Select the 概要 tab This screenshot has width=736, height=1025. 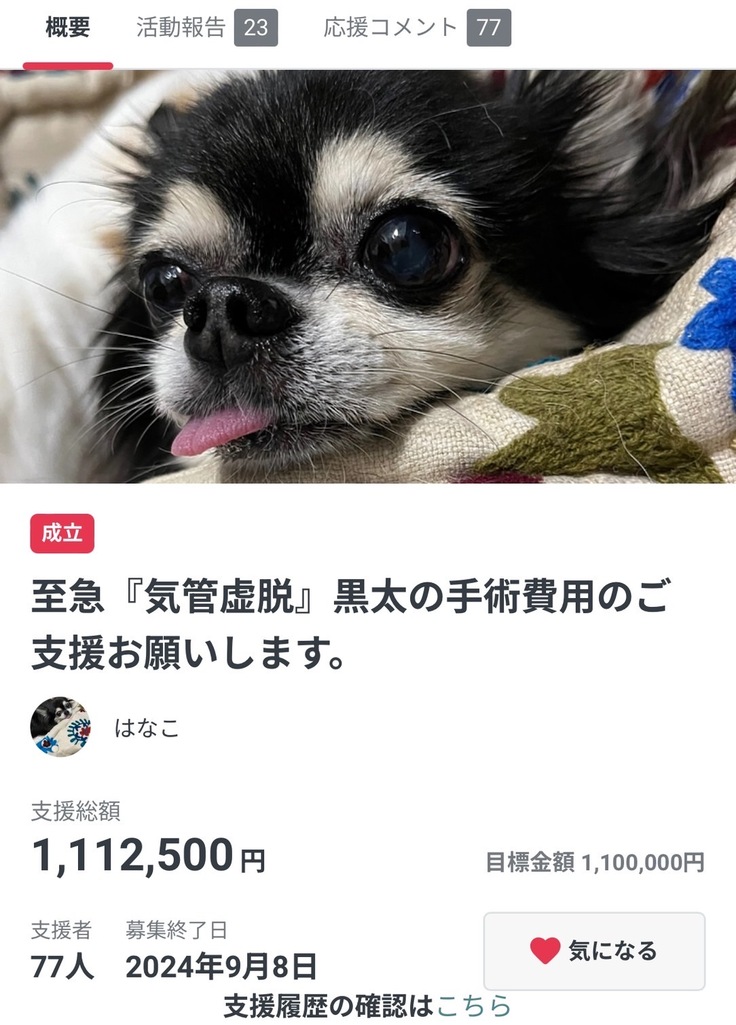[68, 28]
